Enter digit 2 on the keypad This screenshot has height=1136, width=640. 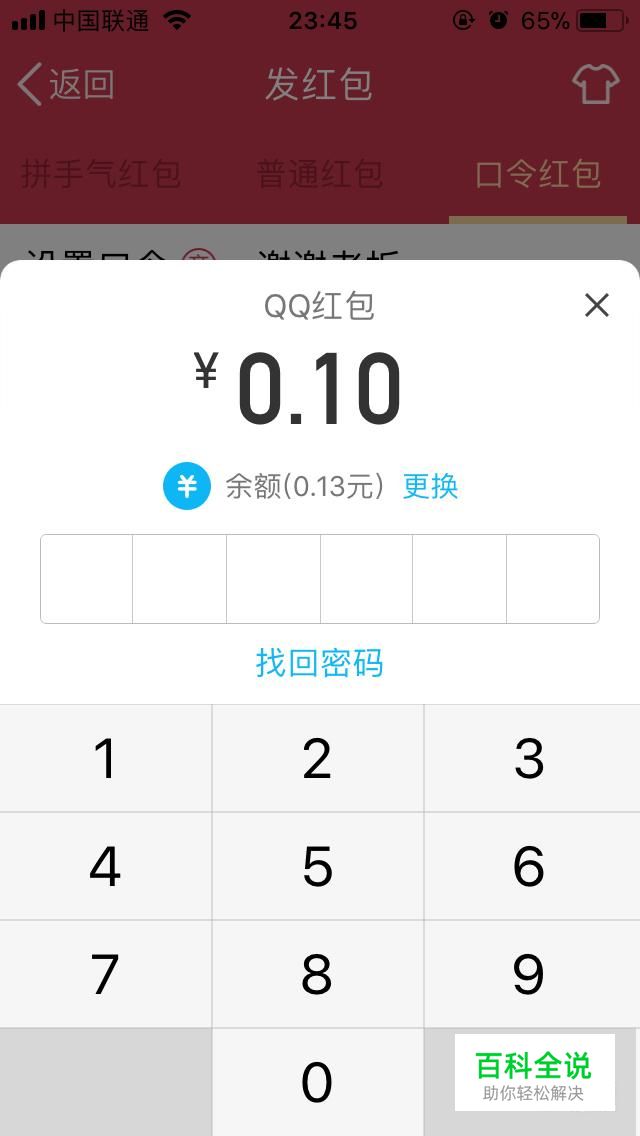[x=317, y=759]
